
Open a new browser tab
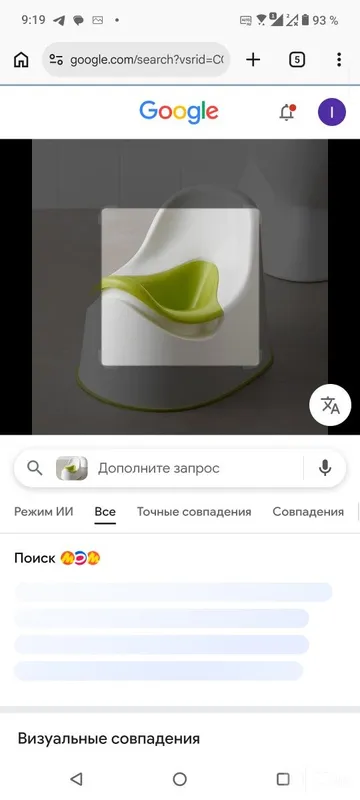253,60
